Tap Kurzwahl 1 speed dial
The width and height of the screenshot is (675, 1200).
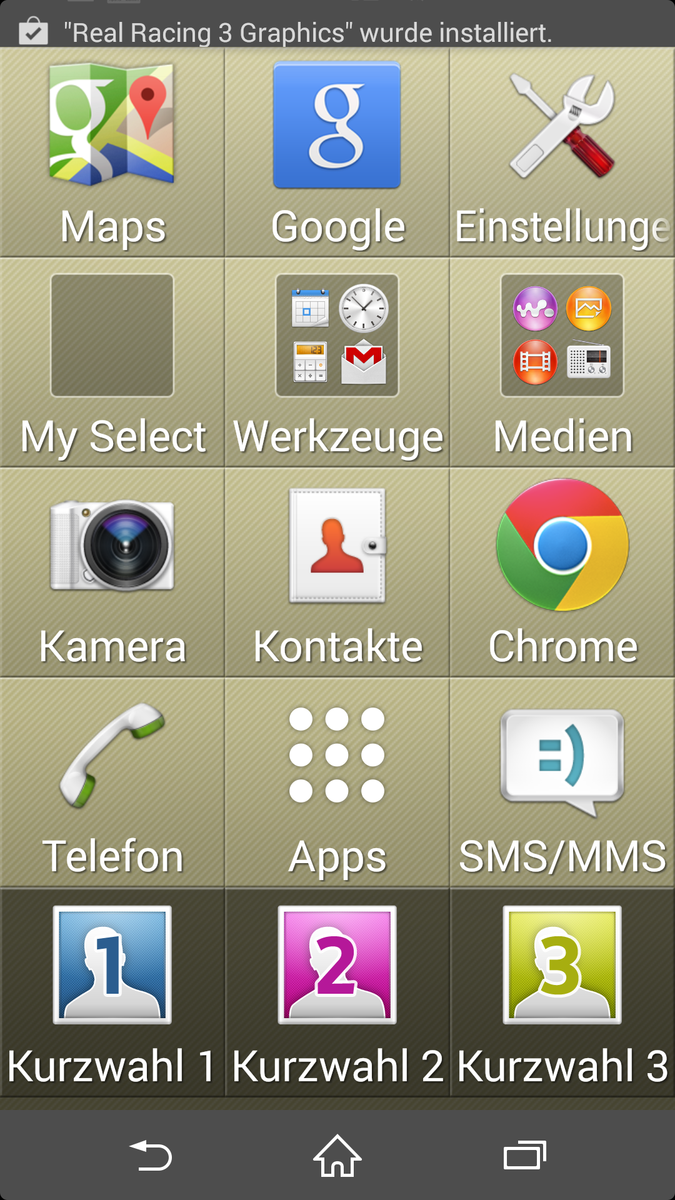112,992
